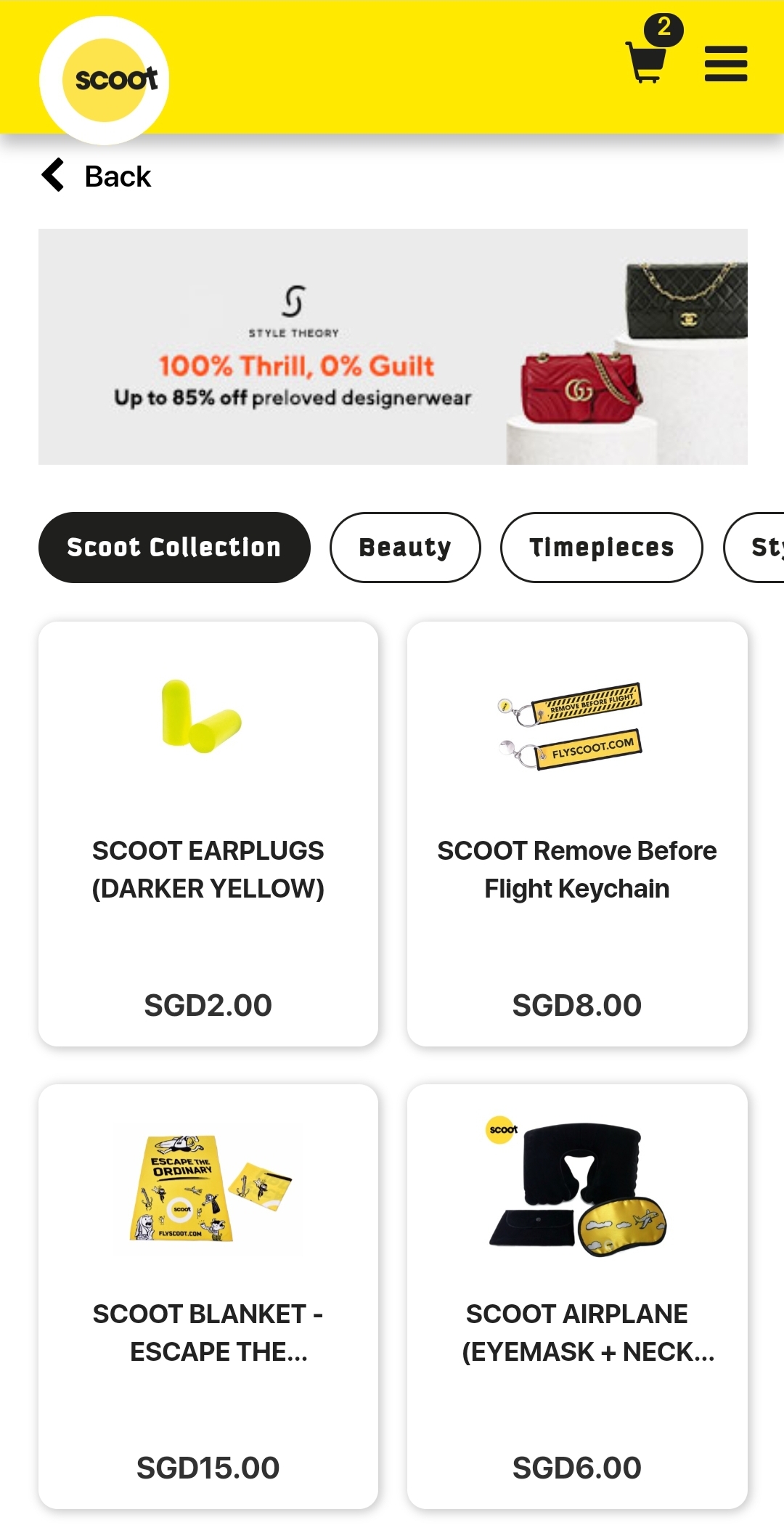784x1525 pixels.
Task: Switch to the Beauty category
Action: 404,547
